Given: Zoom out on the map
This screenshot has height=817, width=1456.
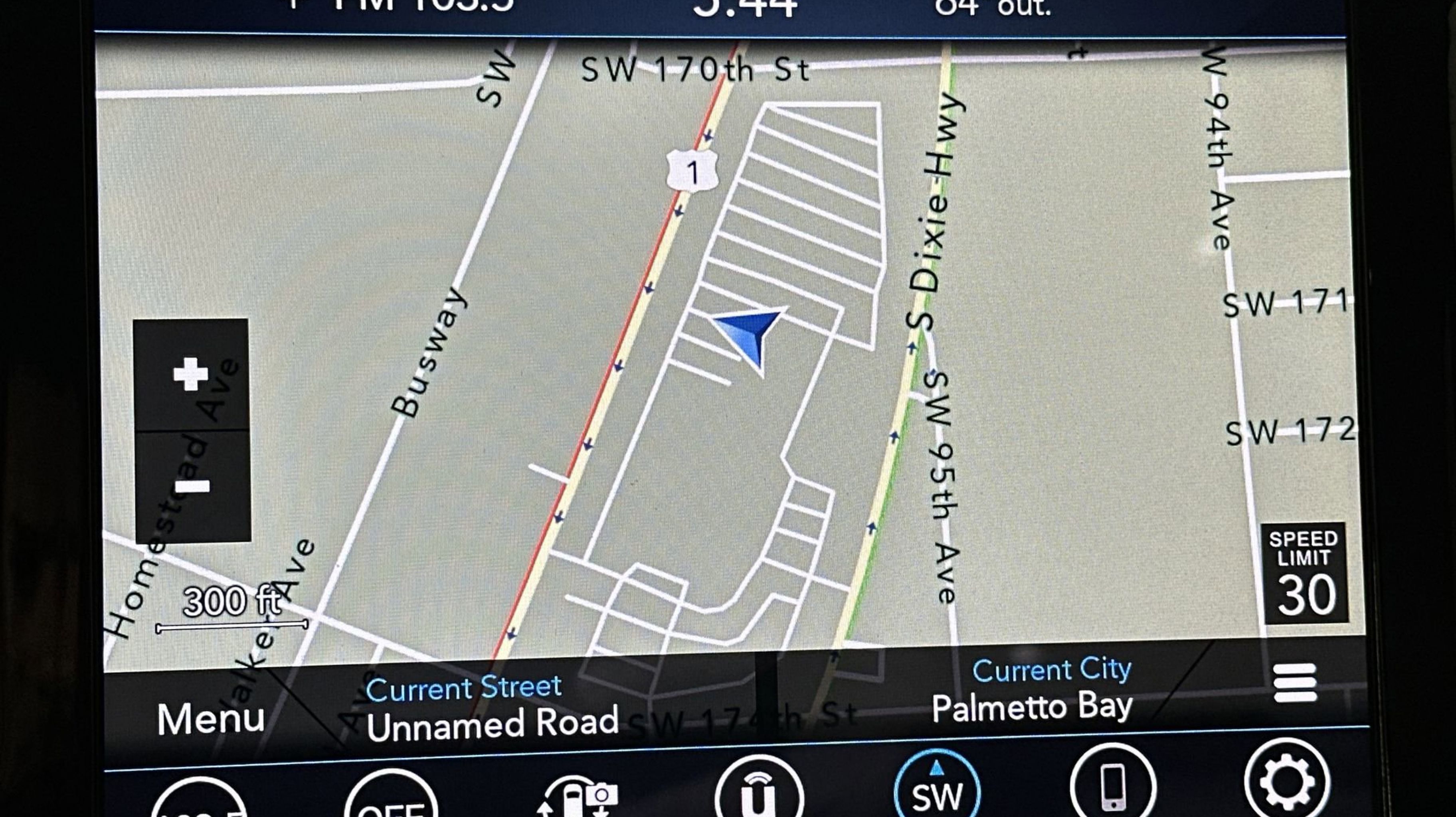Looking at the screenshot, I should [x=192, y=486].
